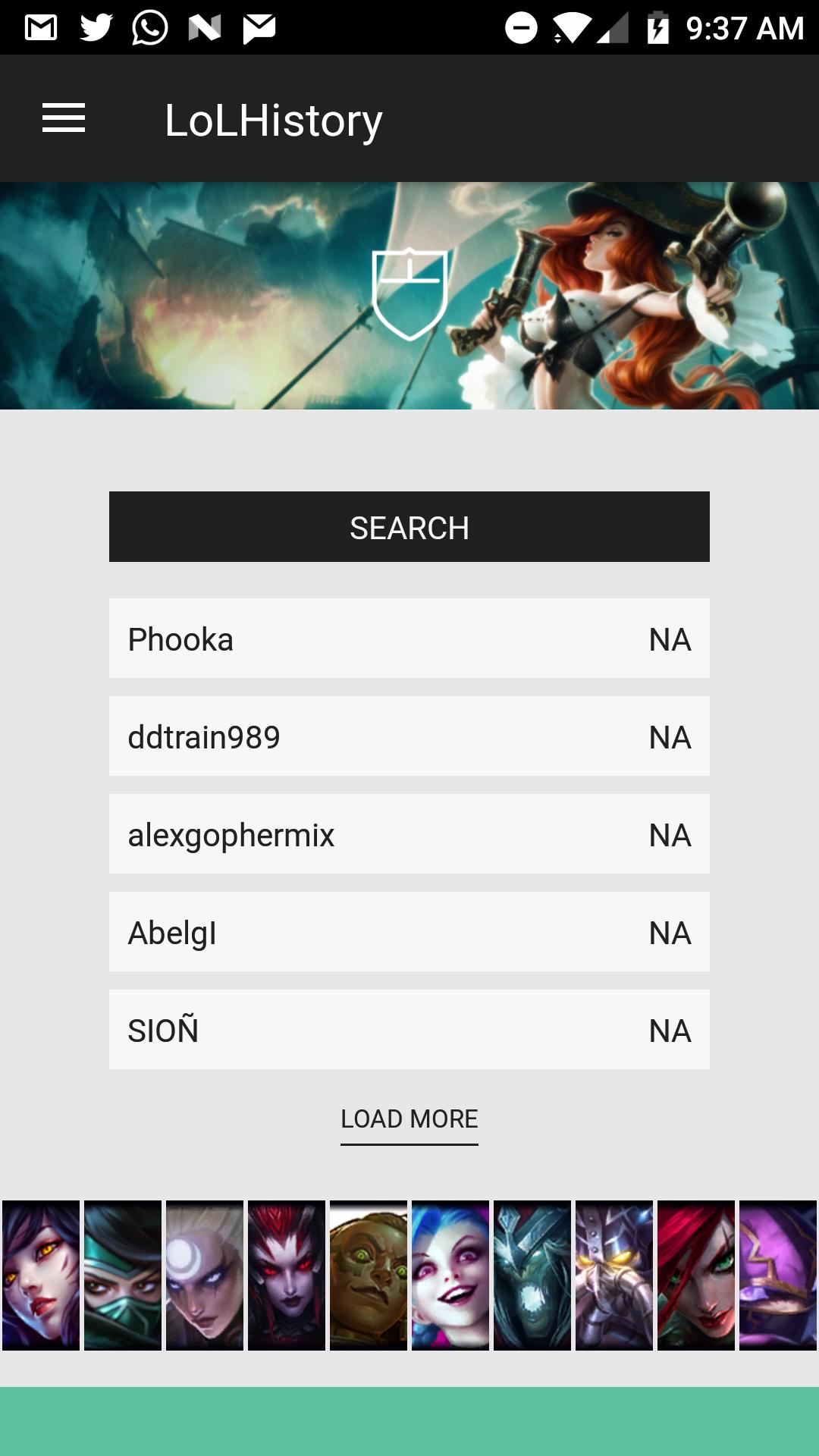The width and height of the screenshot is (819, 1456).
Task: Open Gmail from the status bar
Action: (42, 25)
